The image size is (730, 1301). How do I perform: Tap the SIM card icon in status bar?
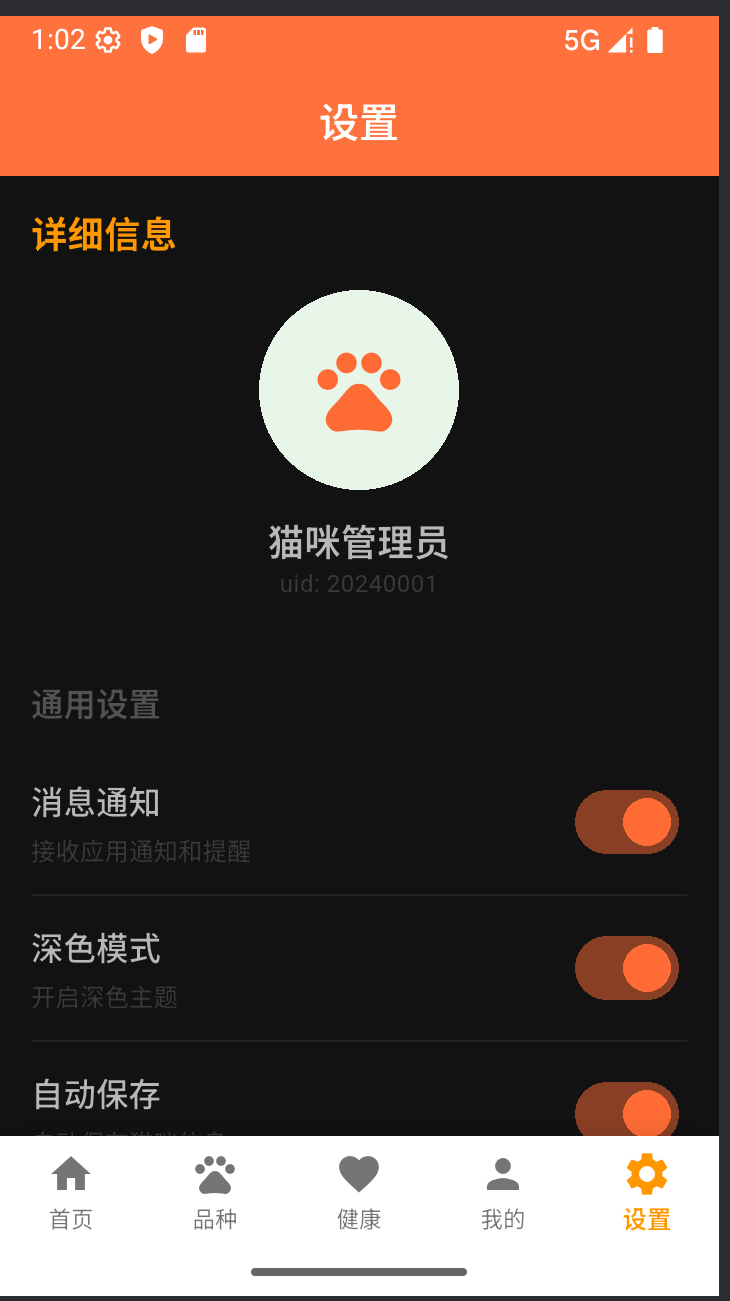[196, 41]
